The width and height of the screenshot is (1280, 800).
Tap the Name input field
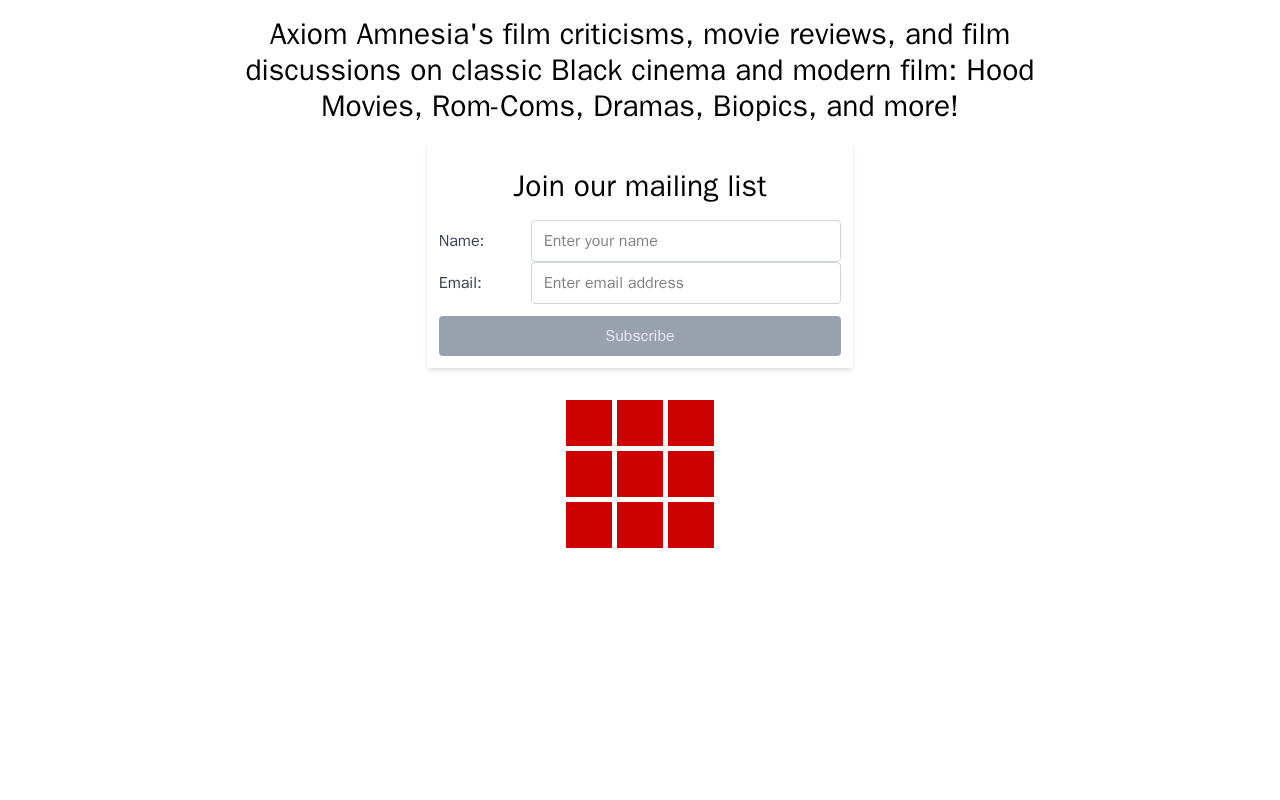point(685,241)
